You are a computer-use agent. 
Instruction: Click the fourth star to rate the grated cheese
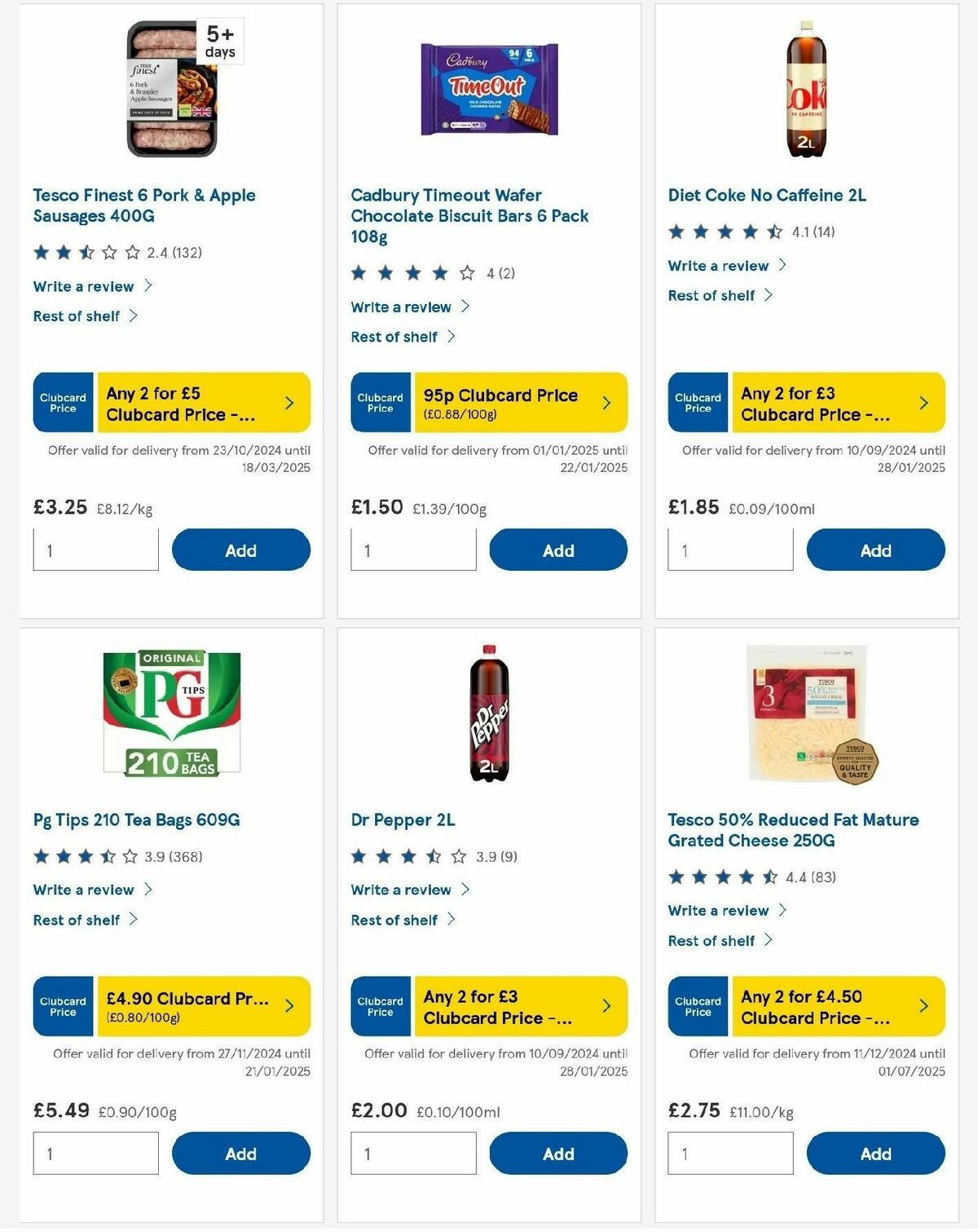tap(747, 877)
